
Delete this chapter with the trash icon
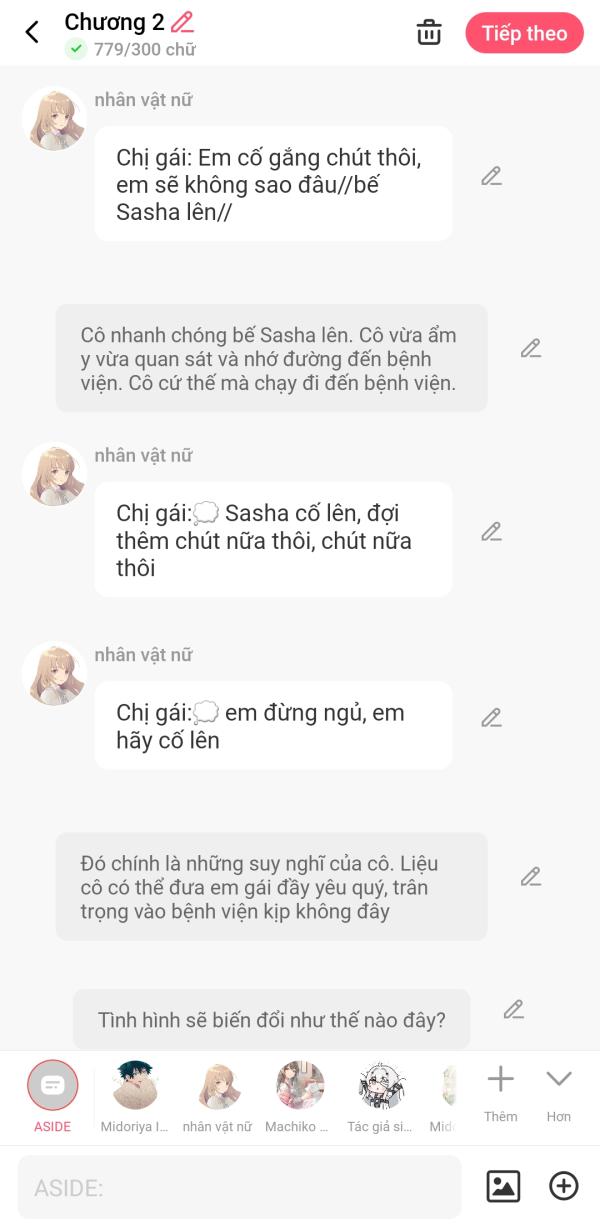429,32
